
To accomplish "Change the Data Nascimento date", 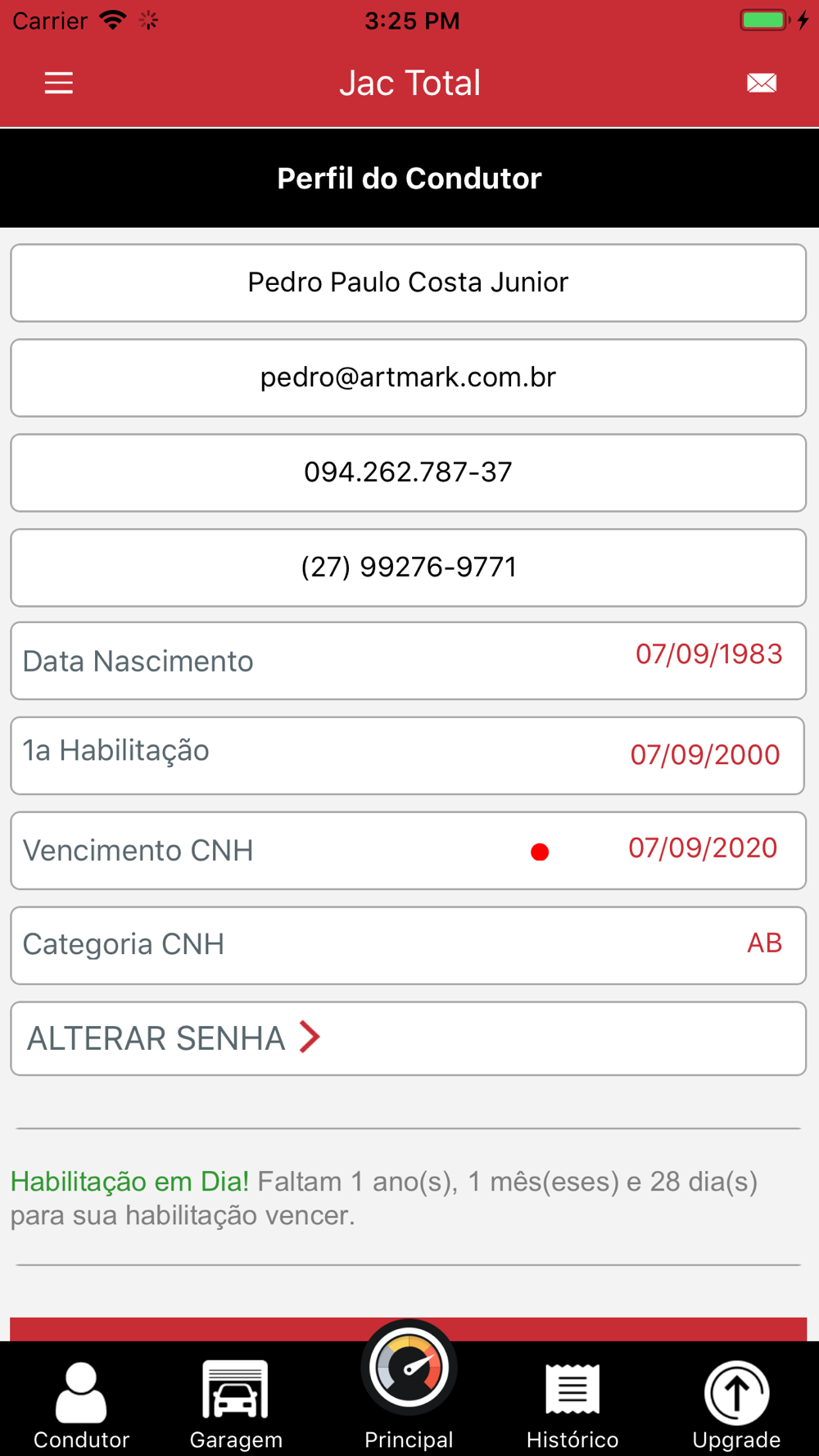I will 708,654.
